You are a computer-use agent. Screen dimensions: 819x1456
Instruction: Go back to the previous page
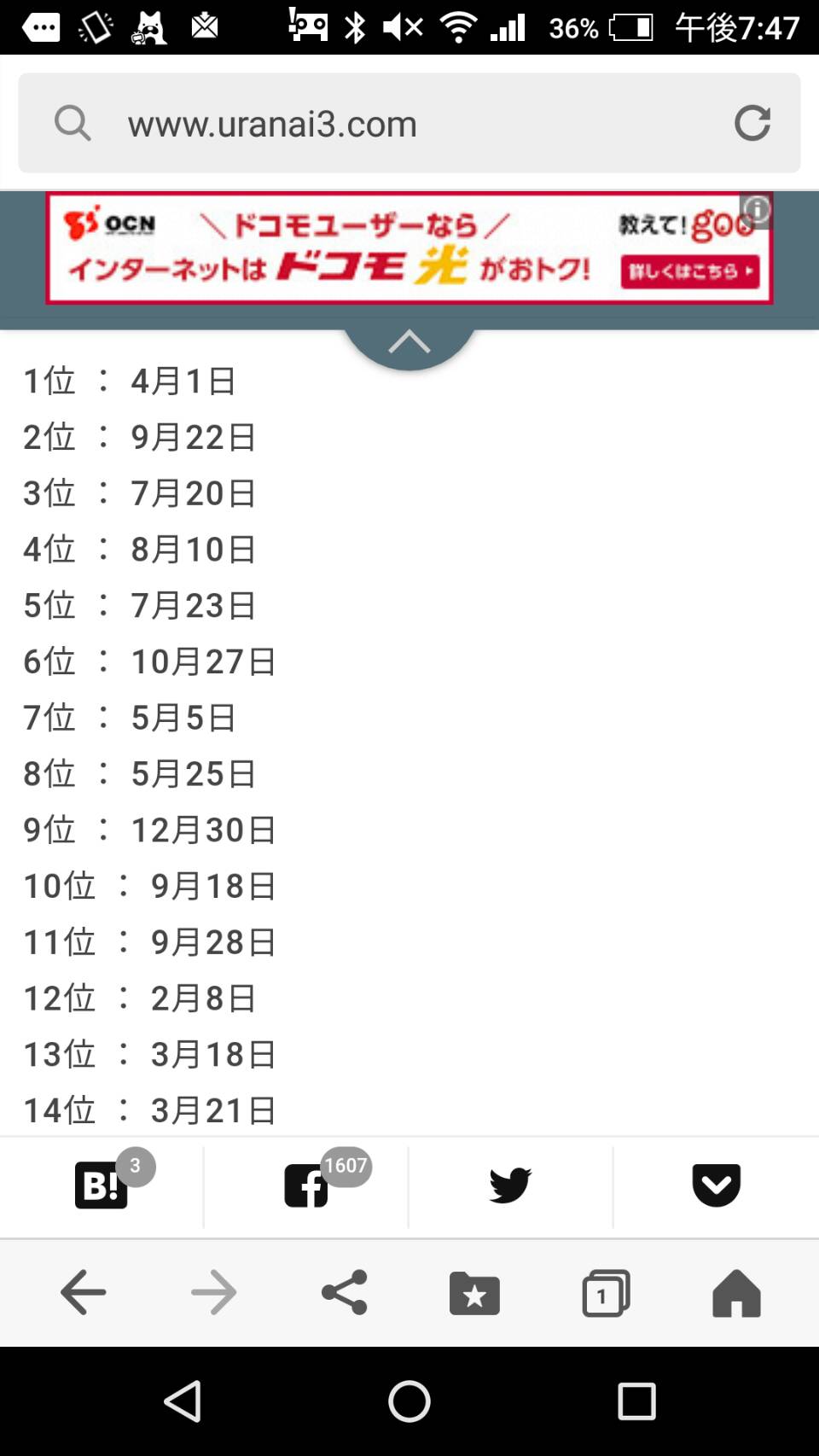(x=83, y=1292)
